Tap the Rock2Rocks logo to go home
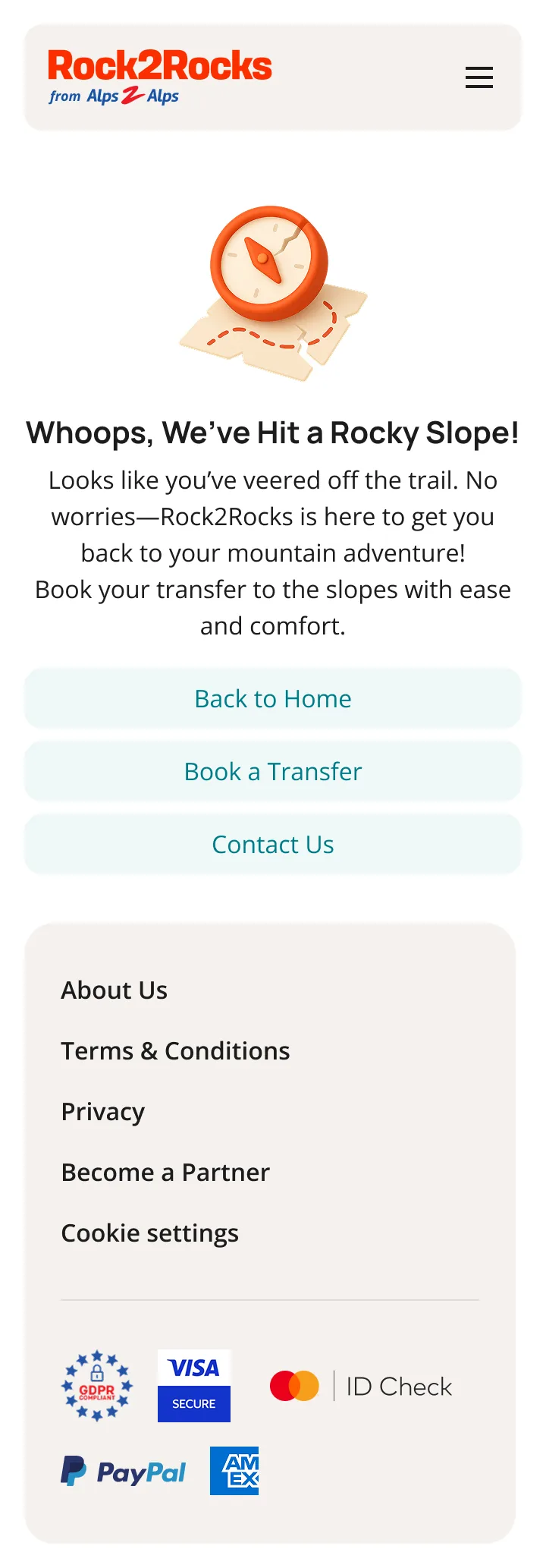The width and height of the screenshot is (546, 1568). 160,77
